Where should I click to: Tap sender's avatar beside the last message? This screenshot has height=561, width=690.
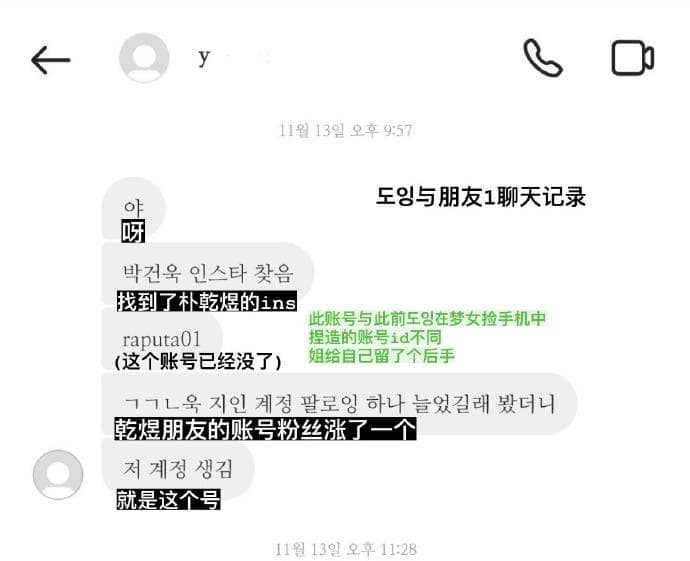(x=58, y=474)
